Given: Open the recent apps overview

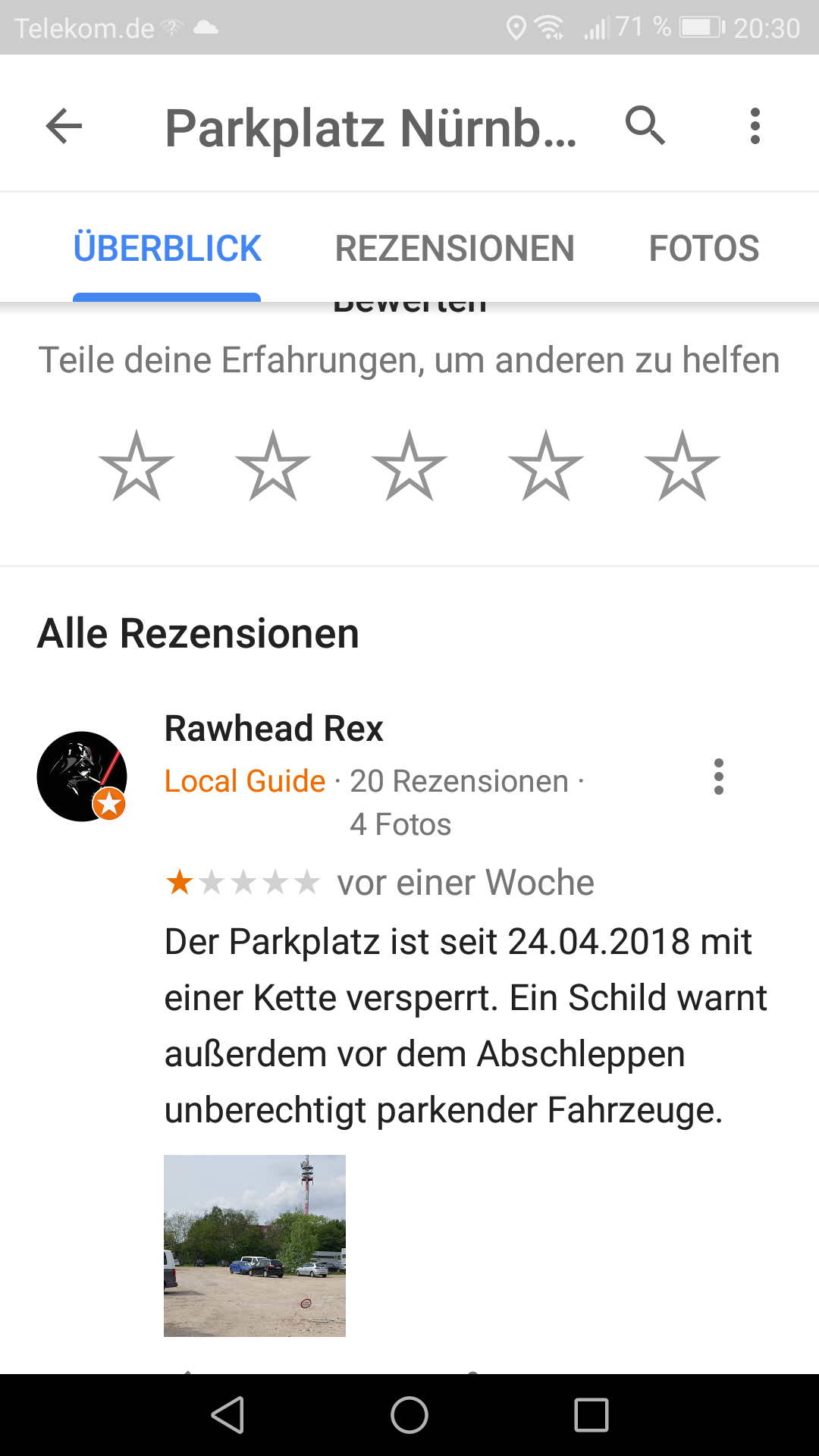Looking at the screenshot, I should click(591, 1415).
